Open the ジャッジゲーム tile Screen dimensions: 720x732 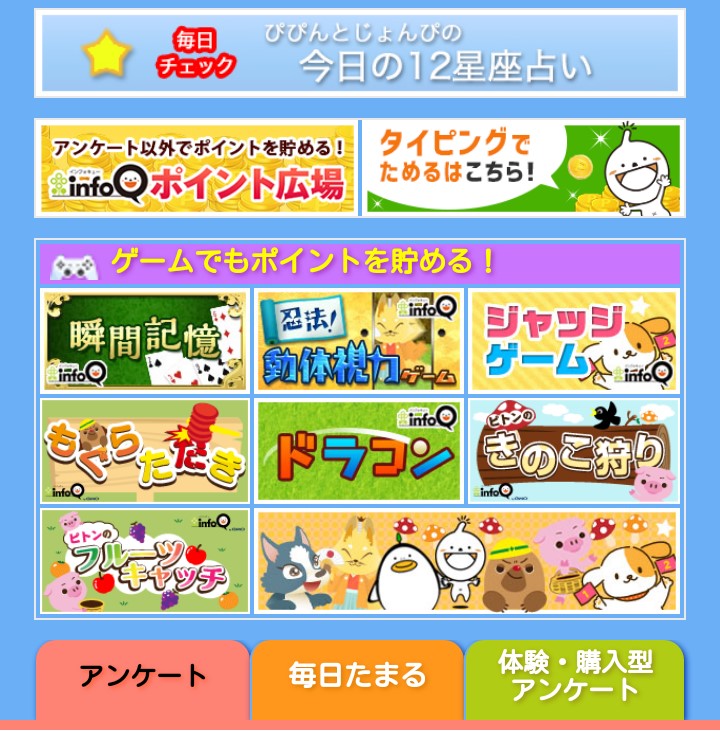tap(573, 341)
